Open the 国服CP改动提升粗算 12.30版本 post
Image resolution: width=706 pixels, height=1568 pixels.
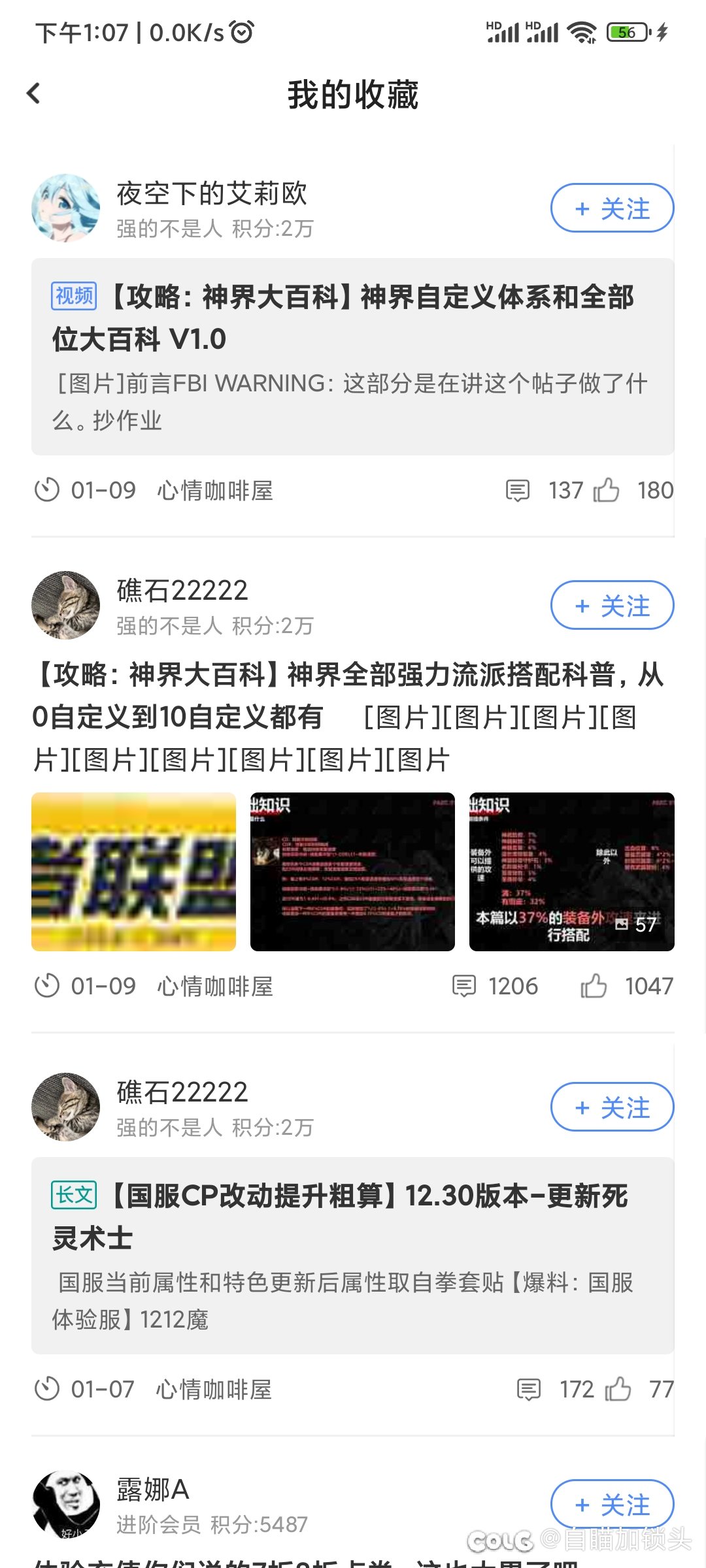pos(352,1256)
